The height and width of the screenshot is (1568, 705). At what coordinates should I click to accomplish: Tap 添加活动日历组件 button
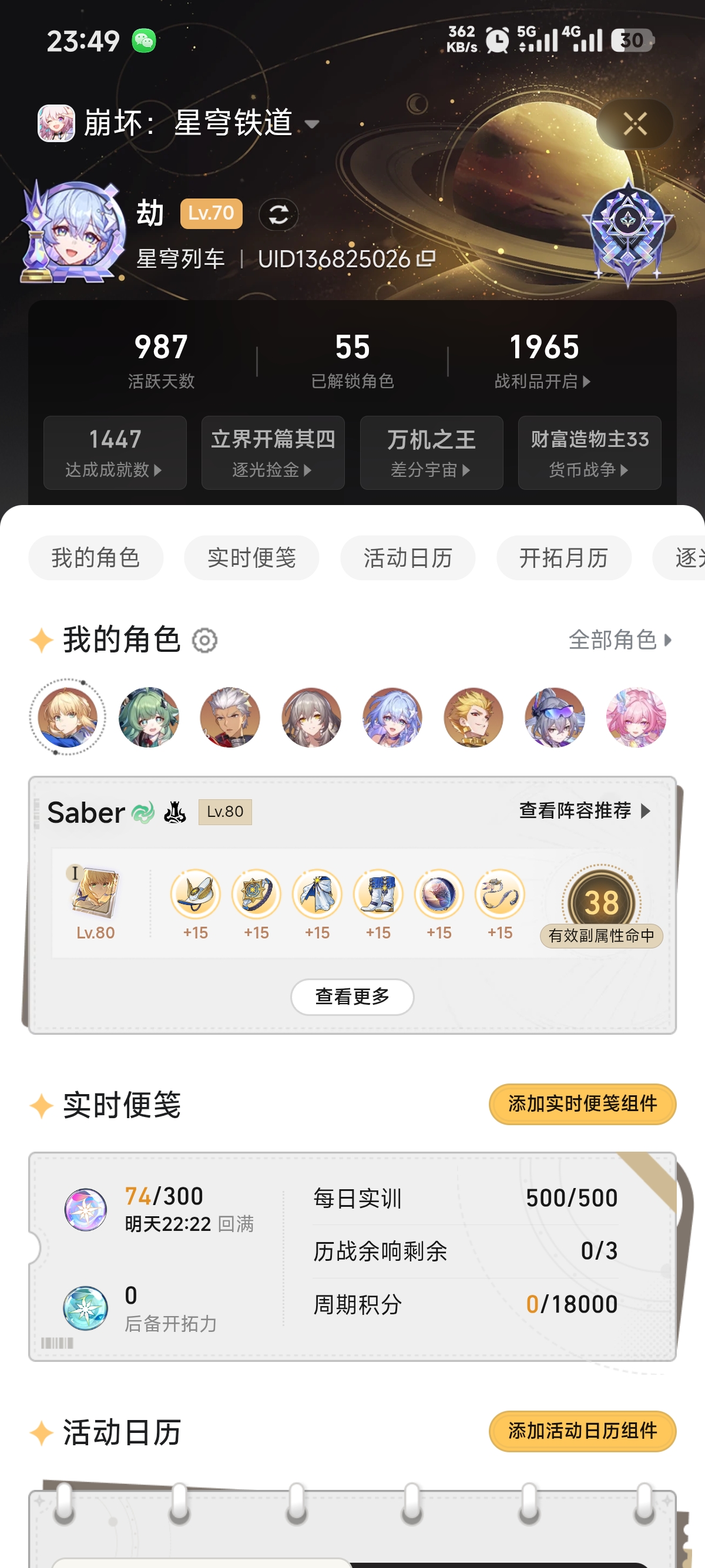(583, 1431)
